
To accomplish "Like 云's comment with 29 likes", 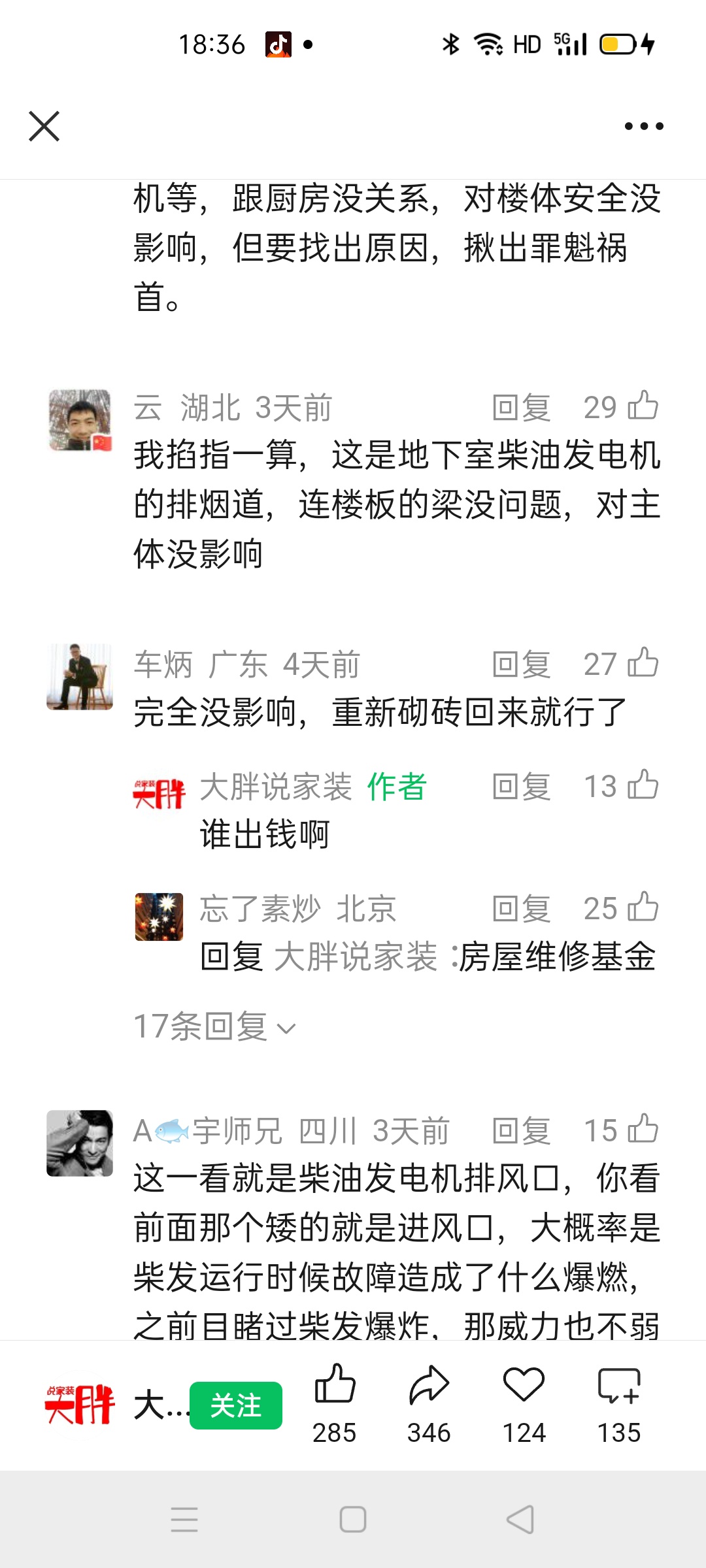I will point(643,406).
